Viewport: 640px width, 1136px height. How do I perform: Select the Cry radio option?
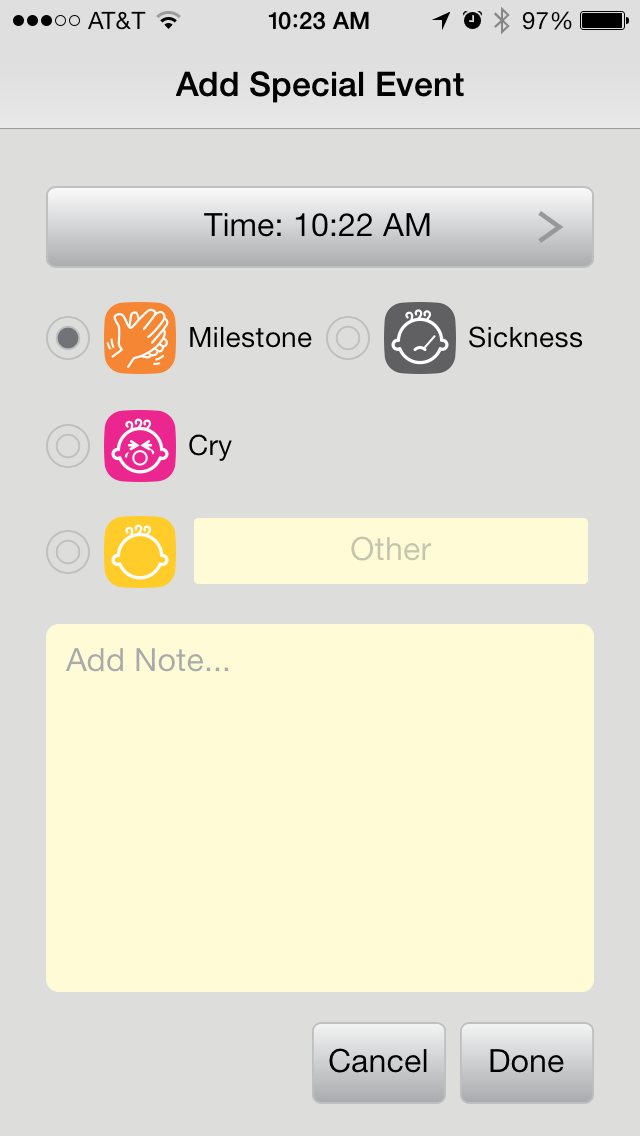coord(68,445)
